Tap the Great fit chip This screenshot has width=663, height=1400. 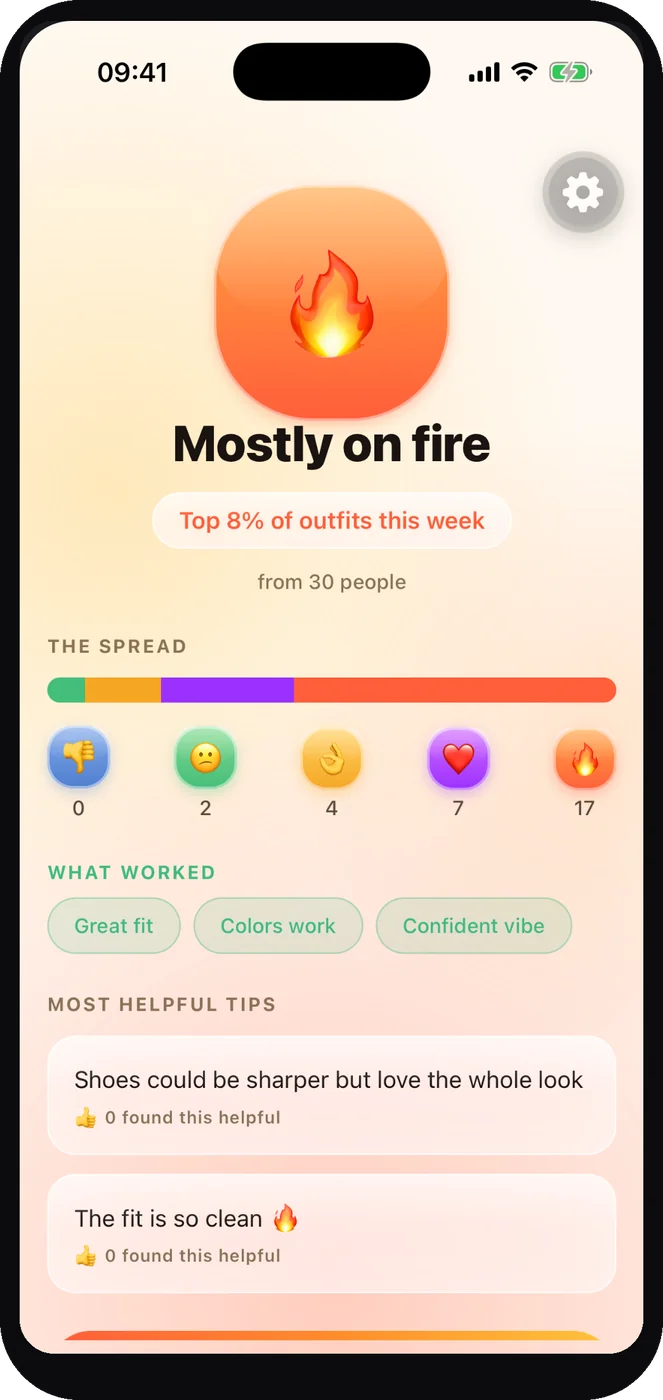coord(114,926)
